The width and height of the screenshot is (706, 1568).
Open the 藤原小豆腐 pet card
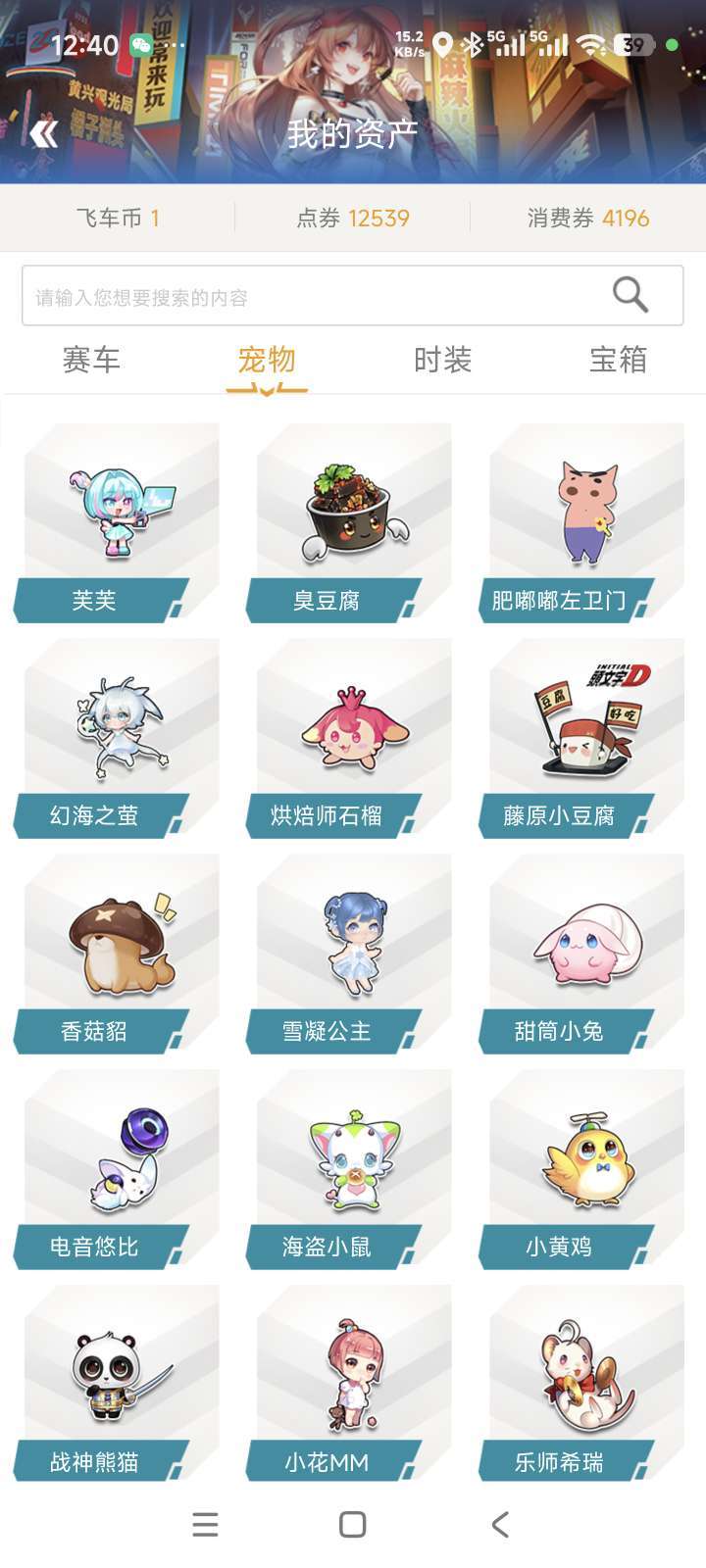(x=585, y=737)
